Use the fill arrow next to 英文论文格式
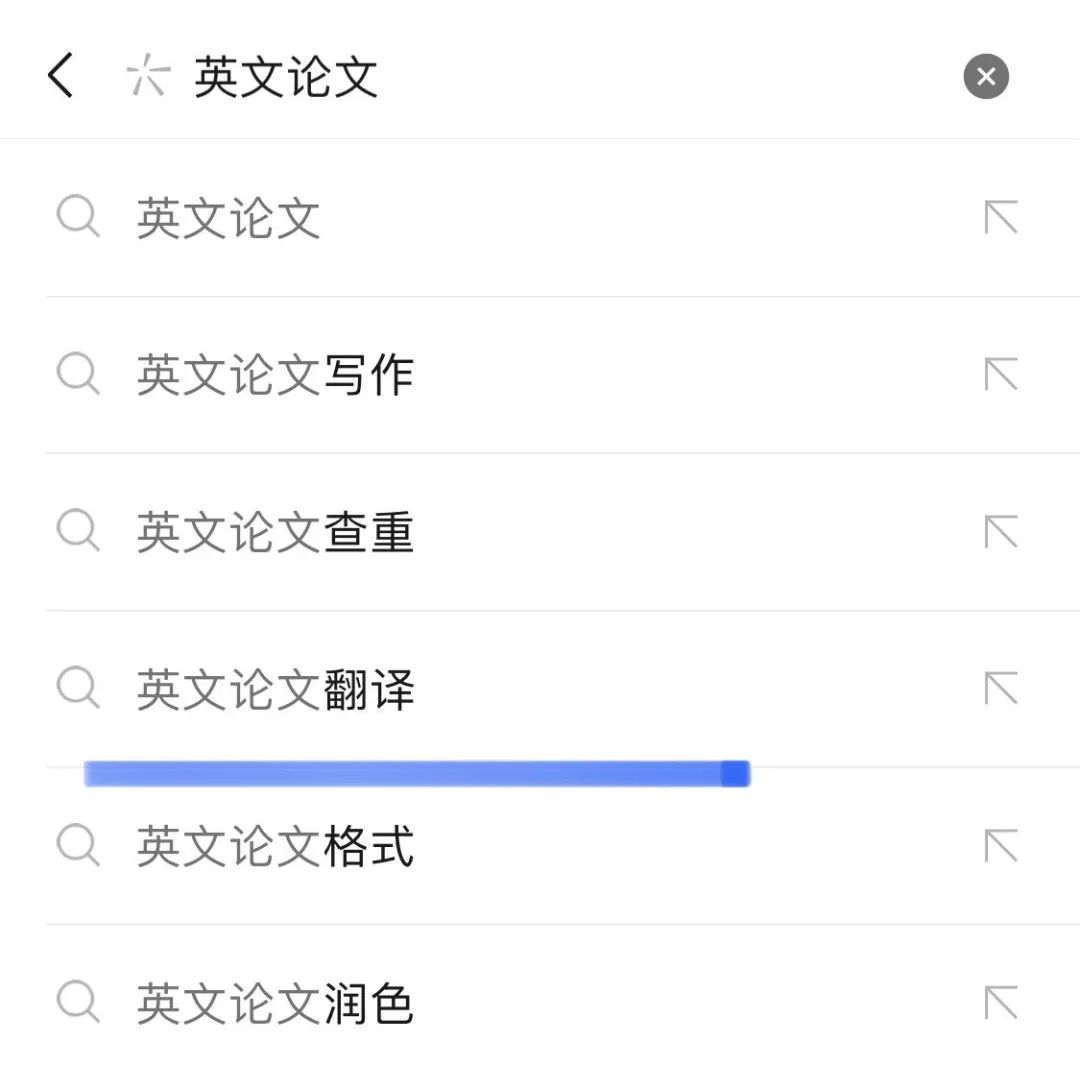The image size is (1080, 1066). [1000, 846]
